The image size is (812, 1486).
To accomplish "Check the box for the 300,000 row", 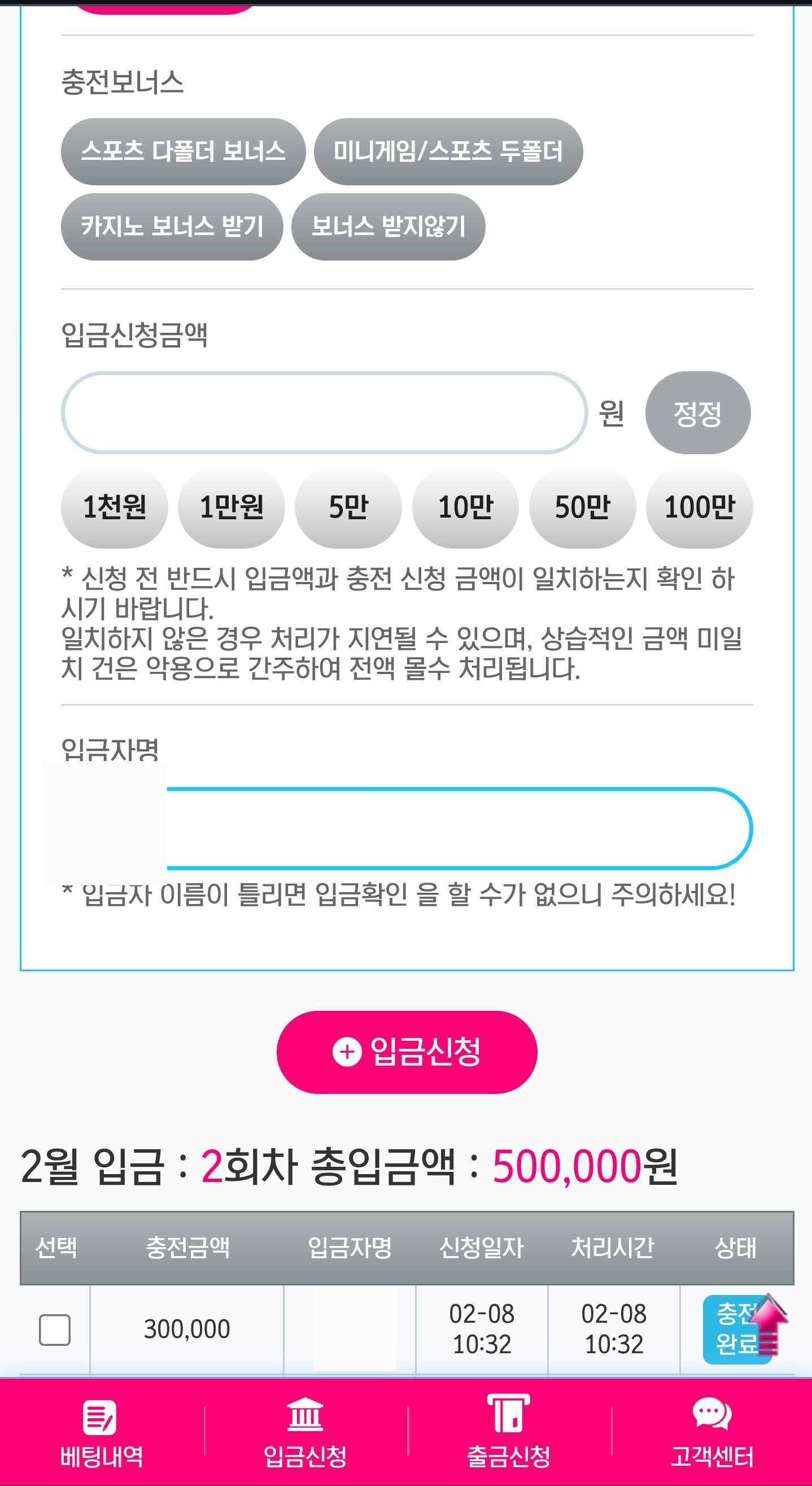I will tap(55, 1329).
